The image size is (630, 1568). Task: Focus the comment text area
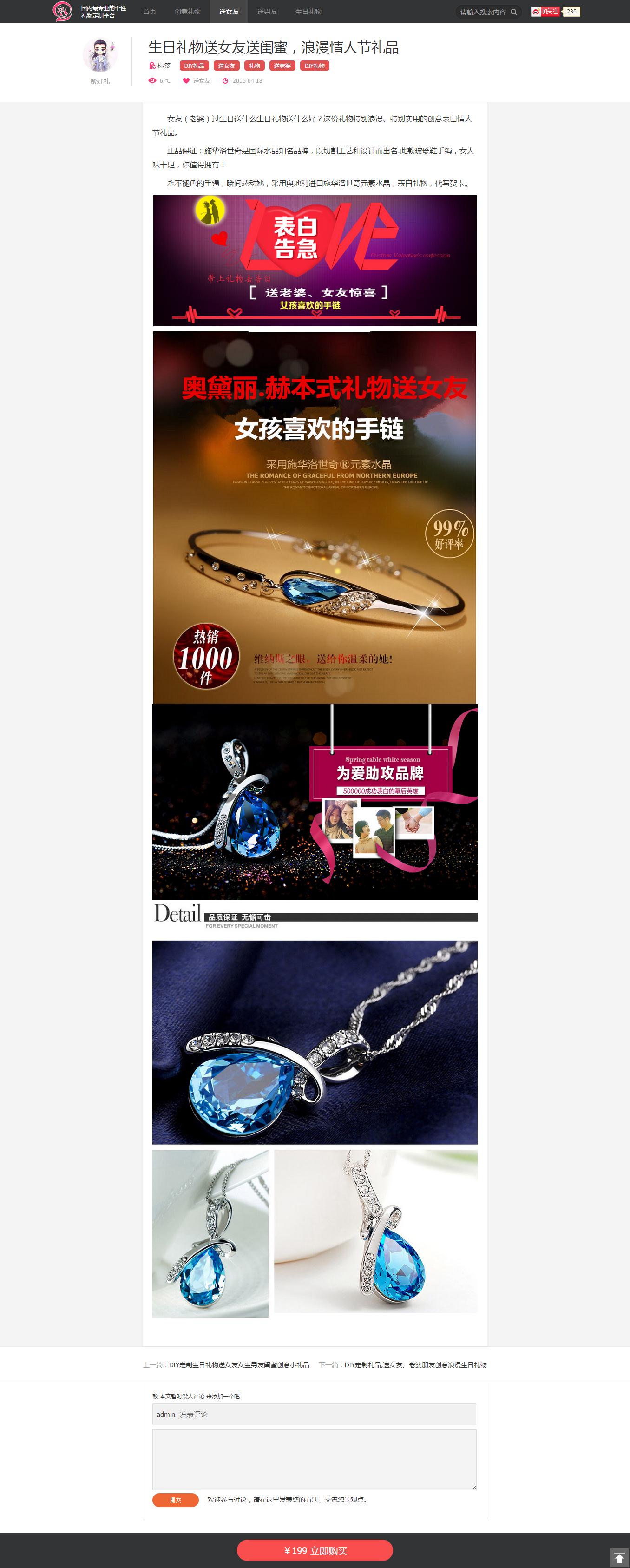314,1459
